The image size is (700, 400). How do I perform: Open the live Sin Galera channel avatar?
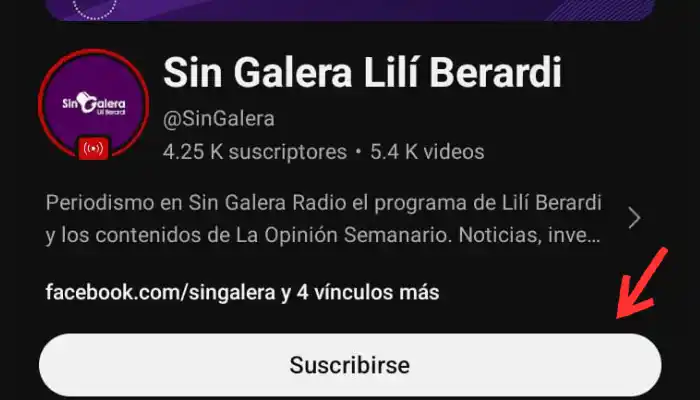tap(93, 103)
